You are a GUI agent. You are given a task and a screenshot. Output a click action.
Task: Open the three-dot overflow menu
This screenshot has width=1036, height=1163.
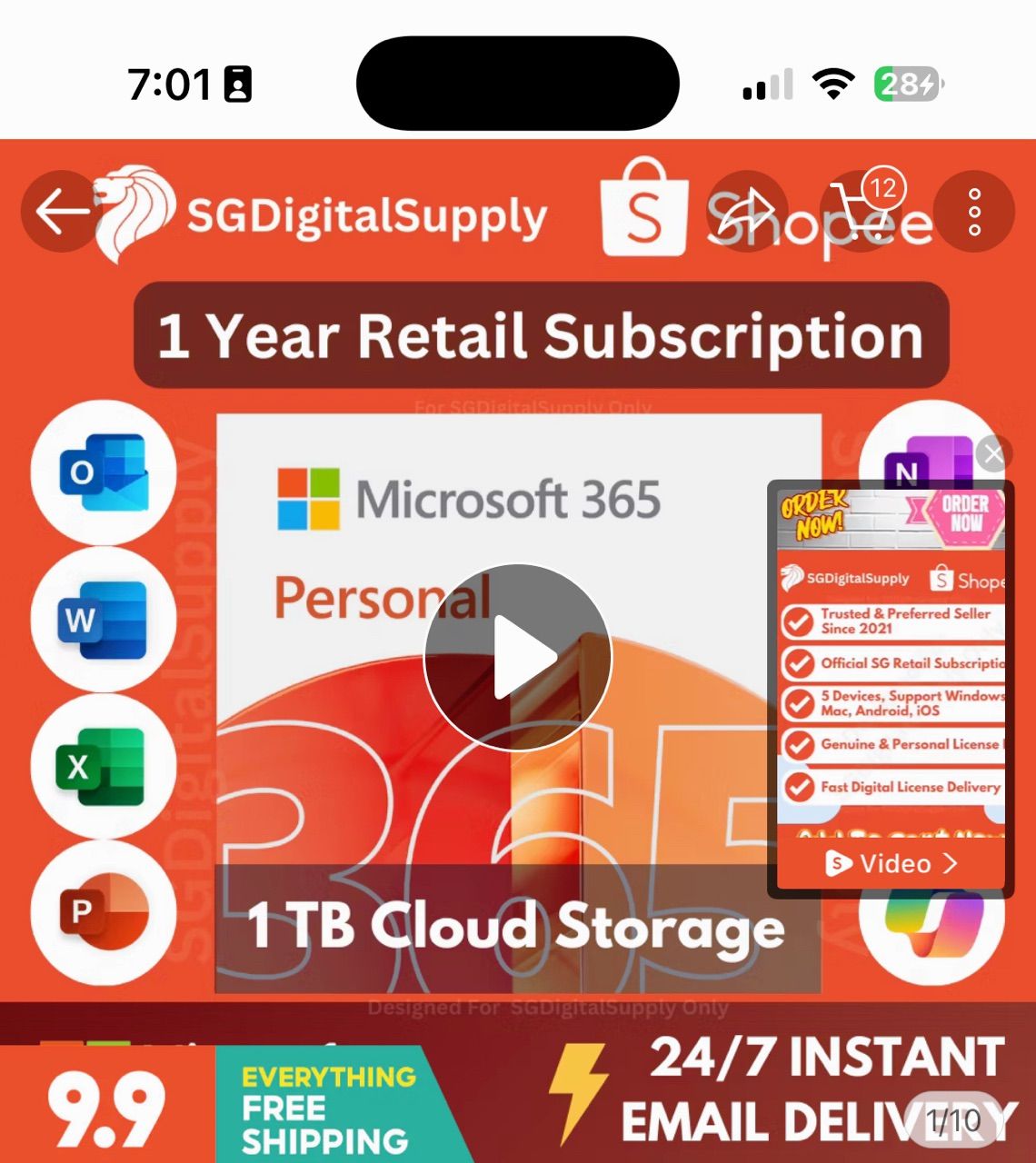tap(973, 212)
